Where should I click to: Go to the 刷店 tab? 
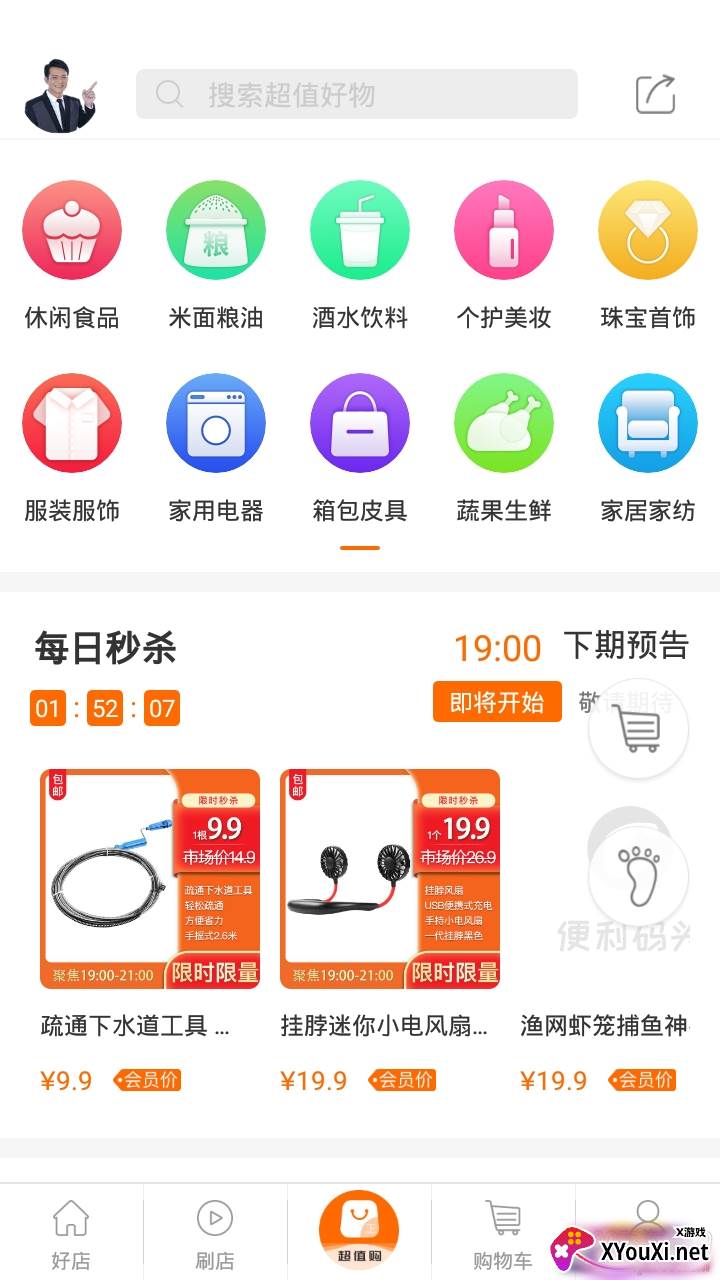pyautogui.click(x=215, y=1234)
